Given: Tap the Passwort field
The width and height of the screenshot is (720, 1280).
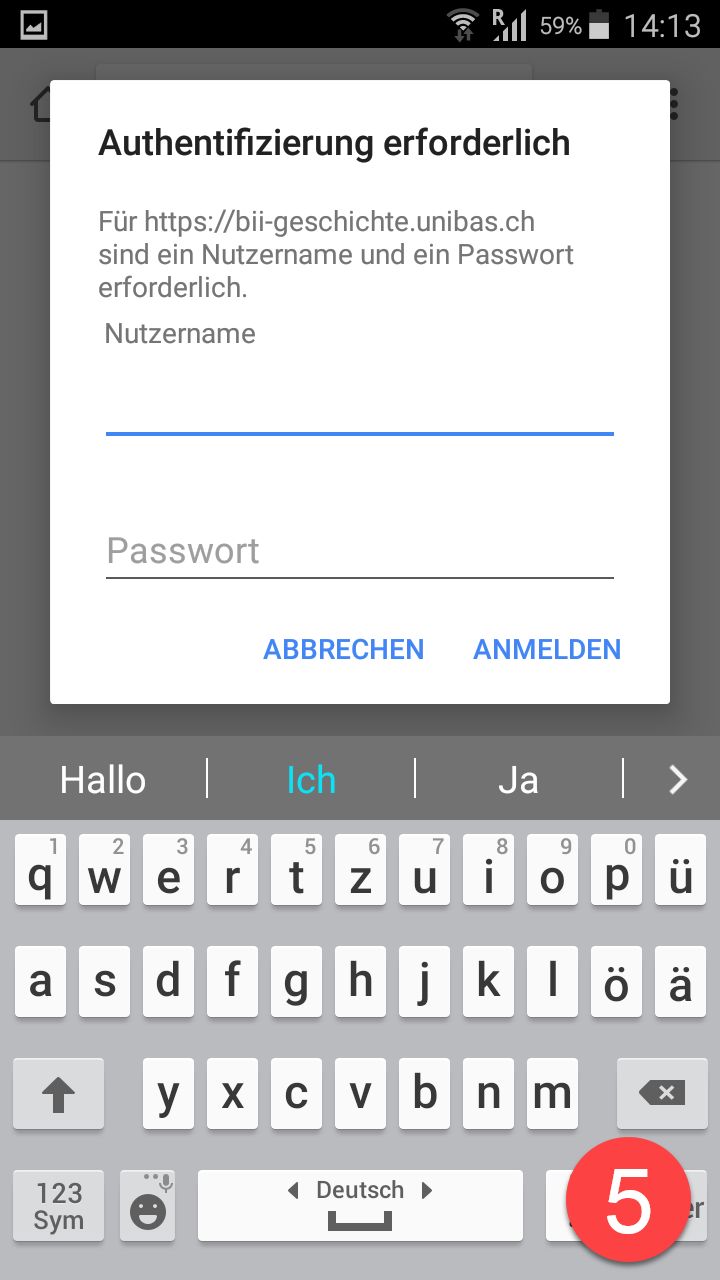Looking at the screenshot, I should click(359, 551).
